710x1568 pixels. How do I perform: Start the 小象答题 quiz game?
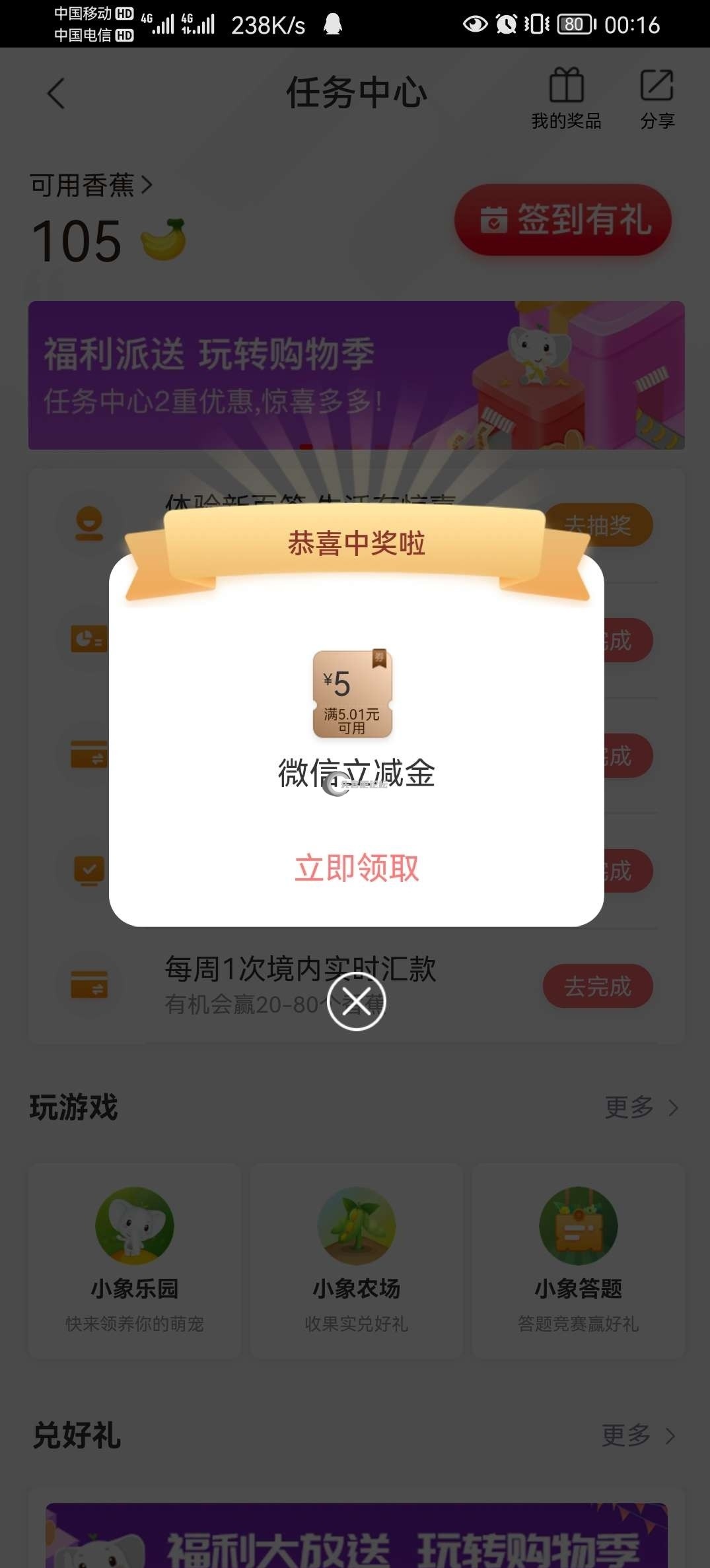click(x=579, y=1260)
